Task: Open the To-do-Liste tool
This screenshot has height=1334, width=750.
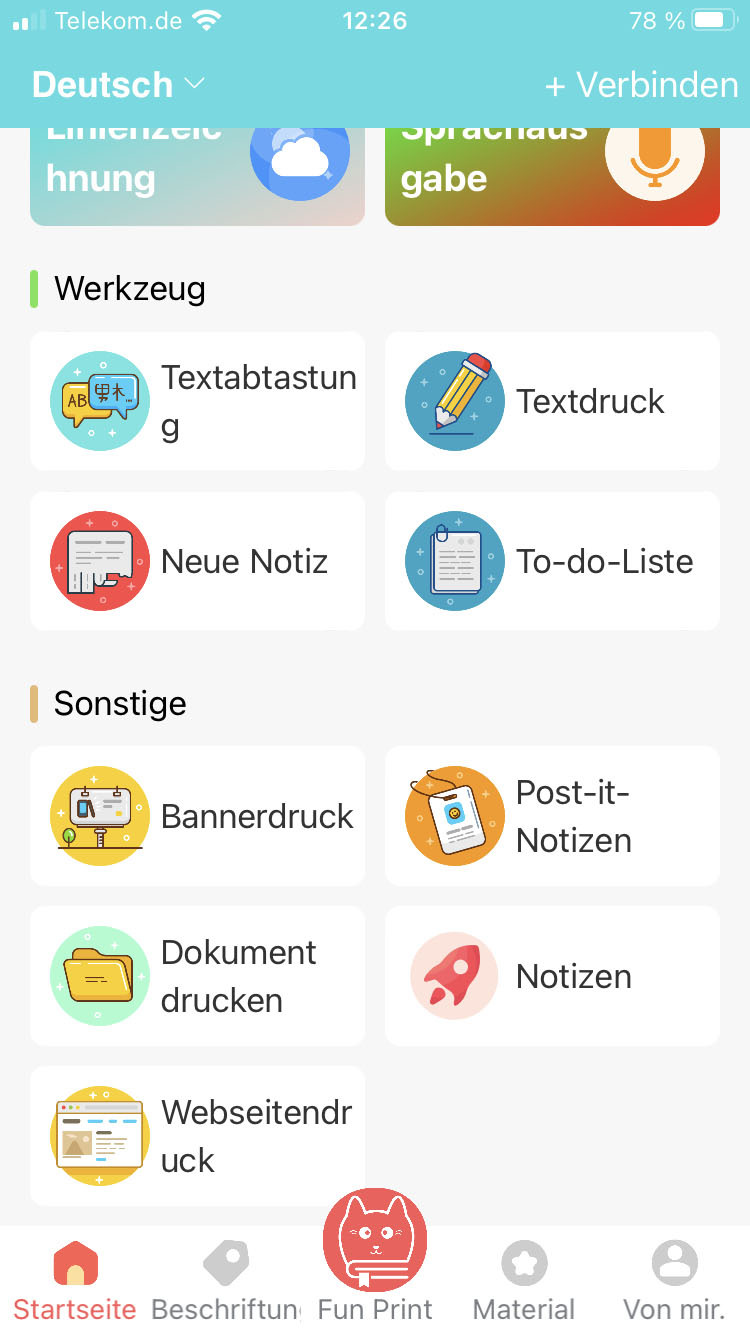Action: point(552,561)
